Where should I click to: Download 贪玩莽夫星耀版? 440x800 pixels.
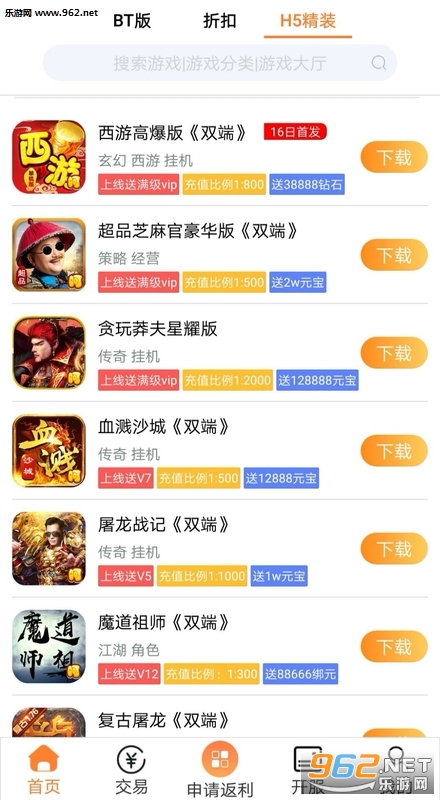point(394,353)
